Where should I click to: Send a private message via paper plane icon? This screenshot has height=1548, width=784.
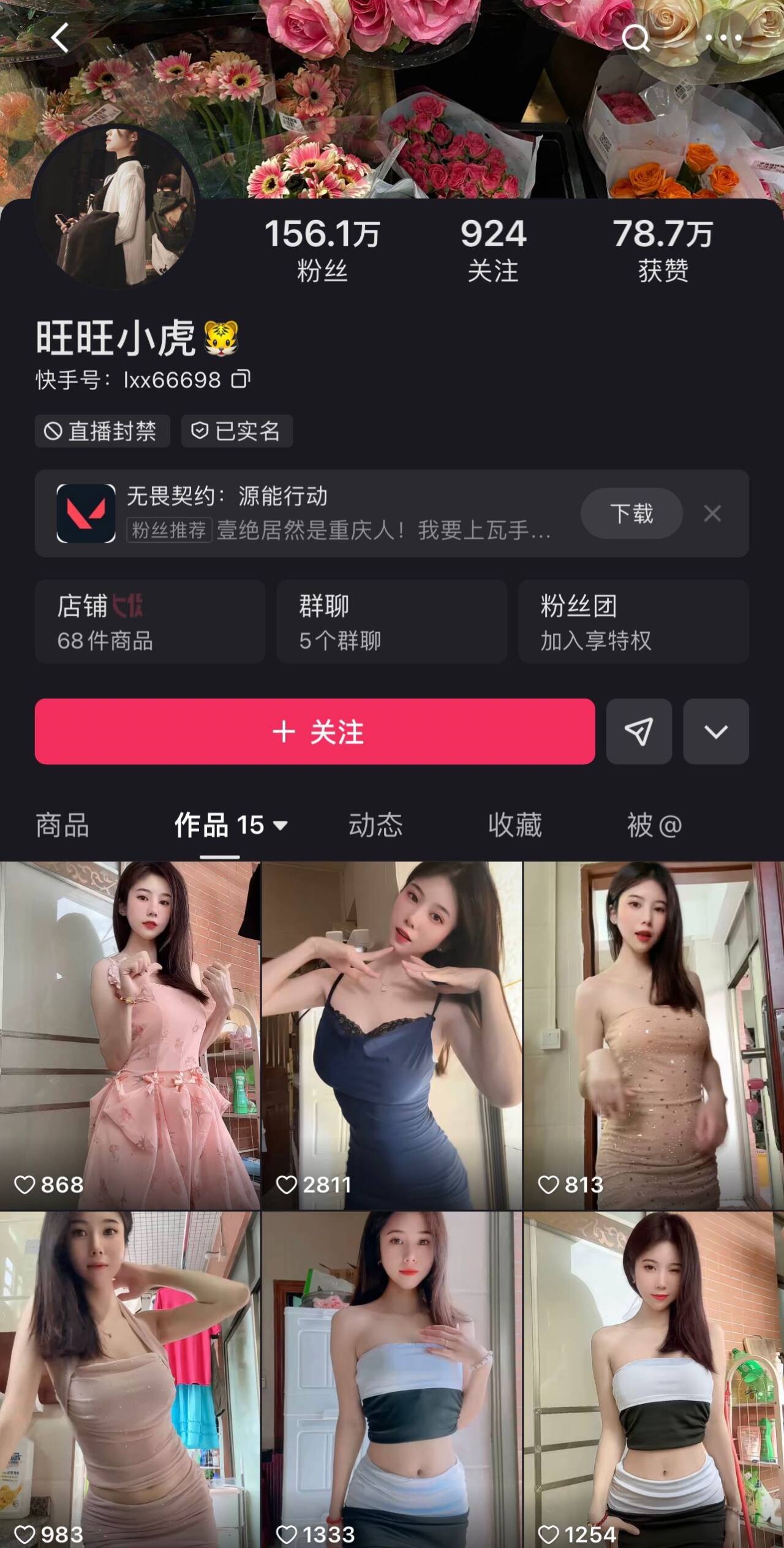tap(639, 731)
